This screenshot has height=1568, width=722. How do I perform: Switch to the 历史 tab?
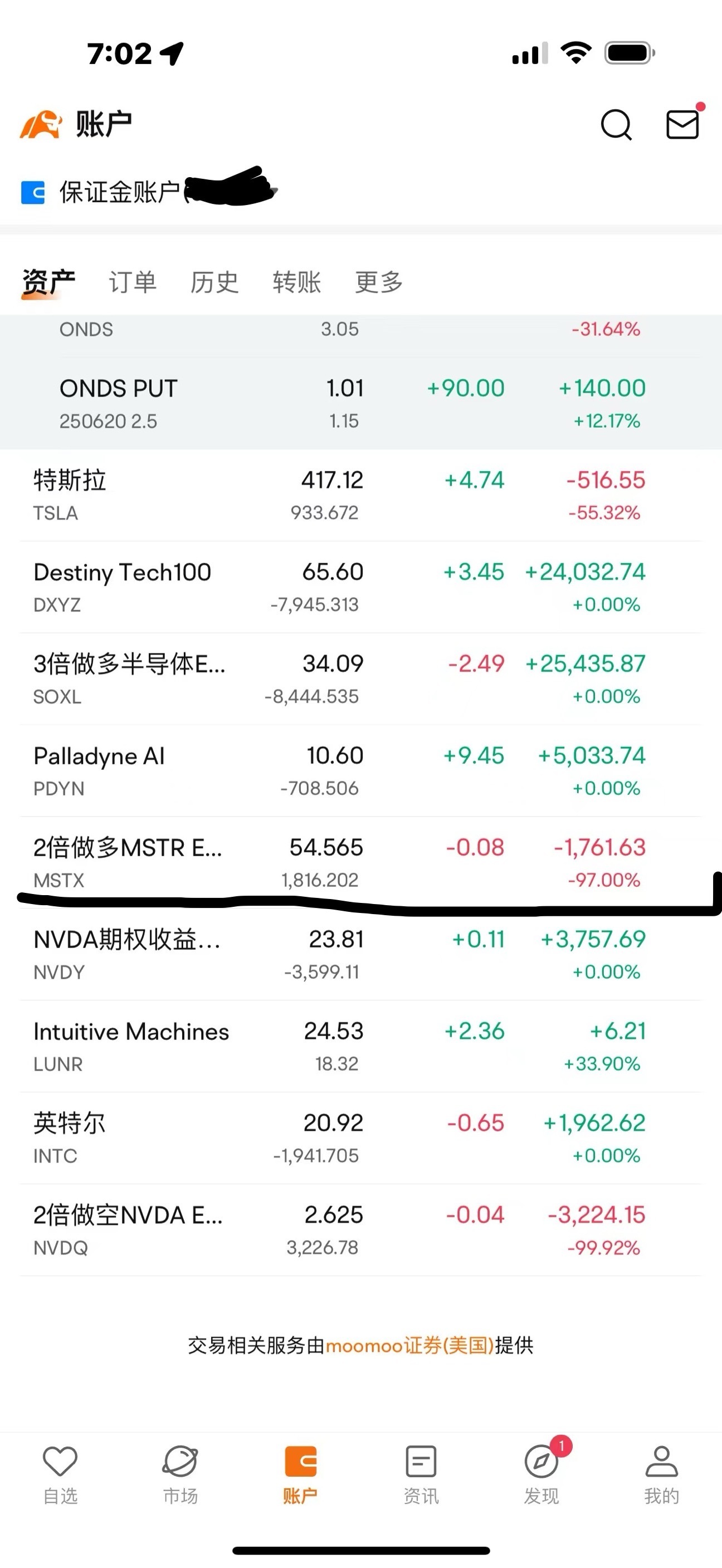tap(214, 282)
